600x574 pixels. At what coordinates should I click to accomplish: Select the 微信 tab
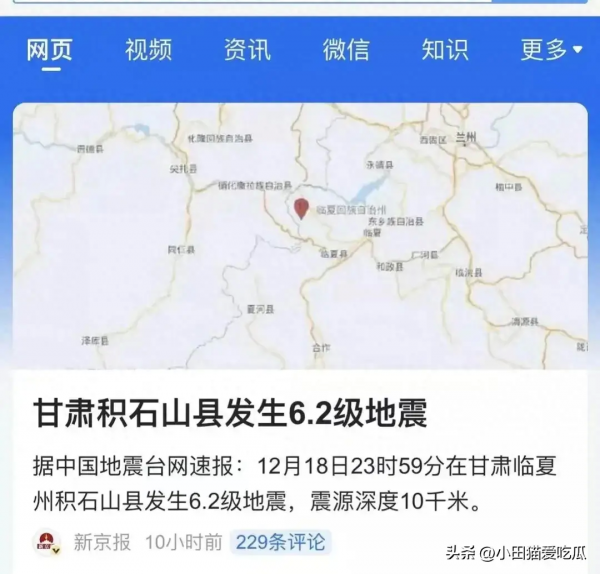click(x=346, y=49)
